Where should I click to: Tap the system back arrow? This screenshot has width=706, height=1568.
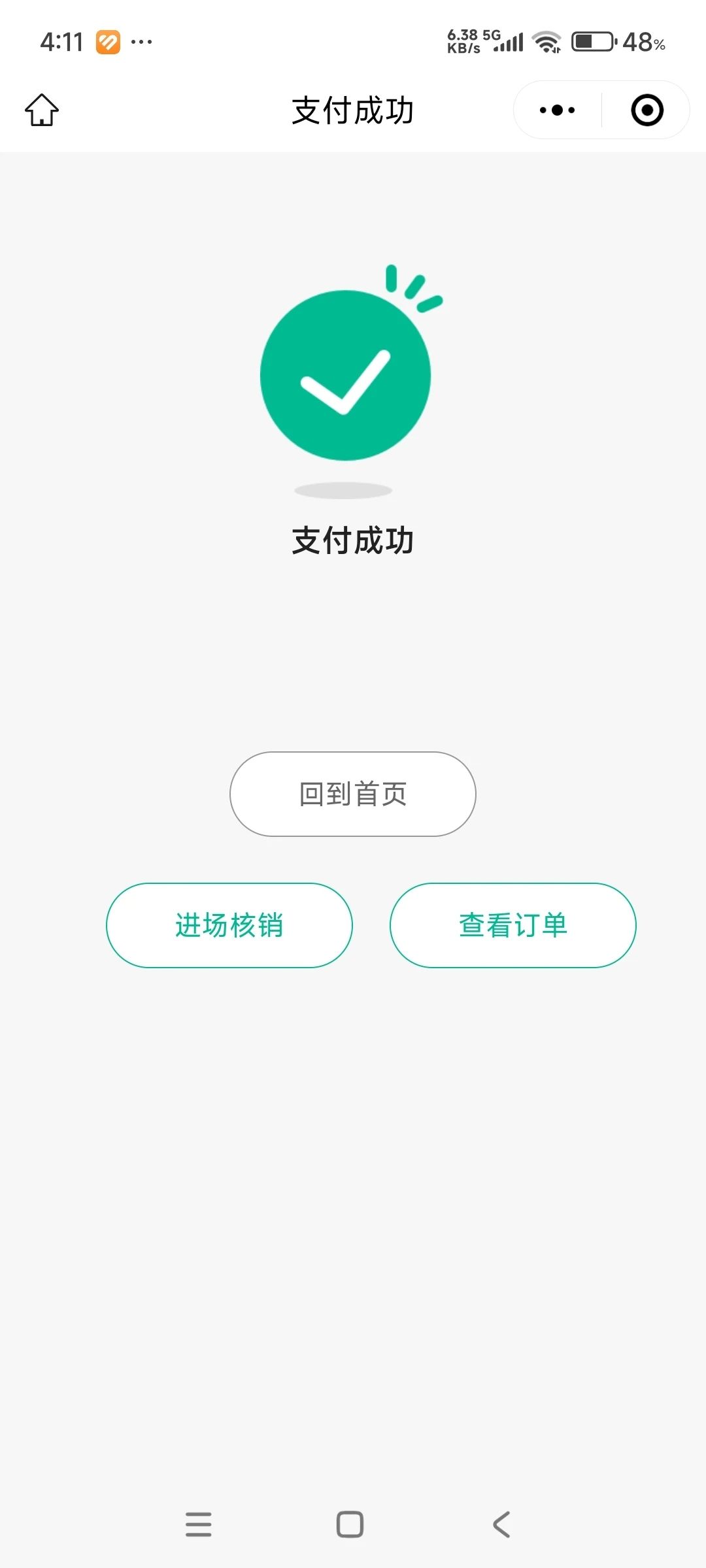[501, 1524]
